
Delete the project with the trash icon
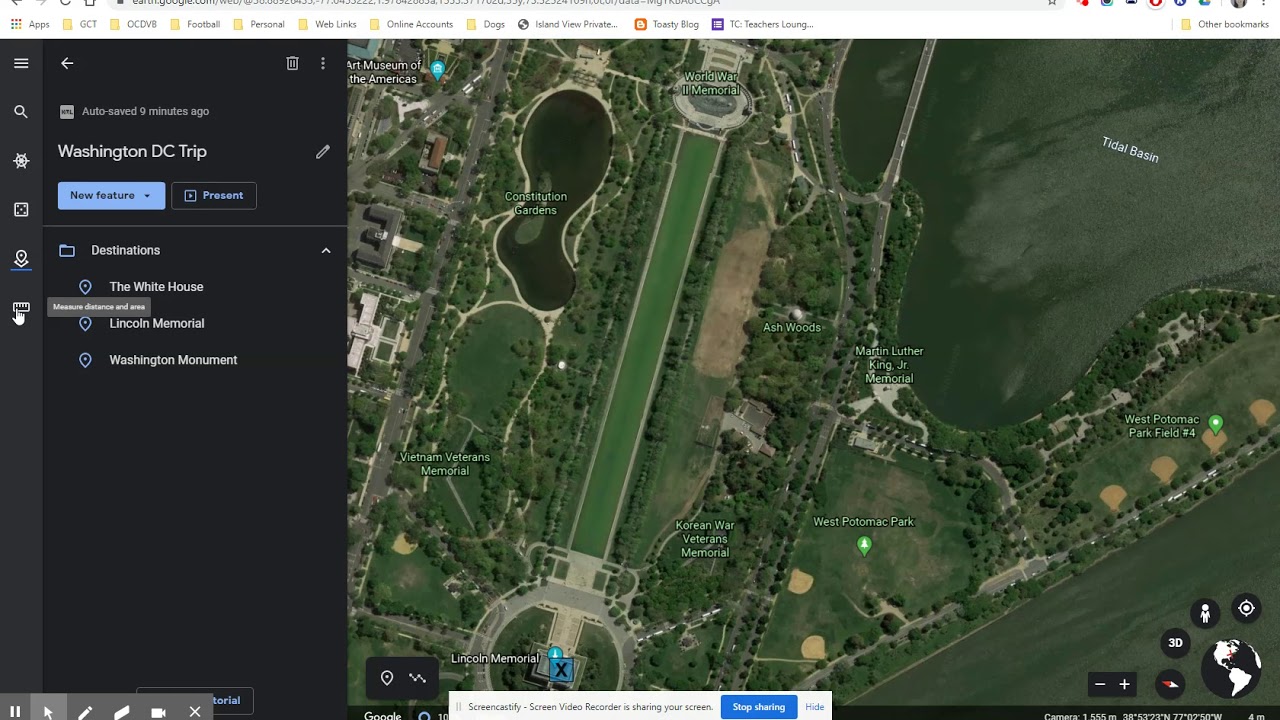[x=292, y=63]
